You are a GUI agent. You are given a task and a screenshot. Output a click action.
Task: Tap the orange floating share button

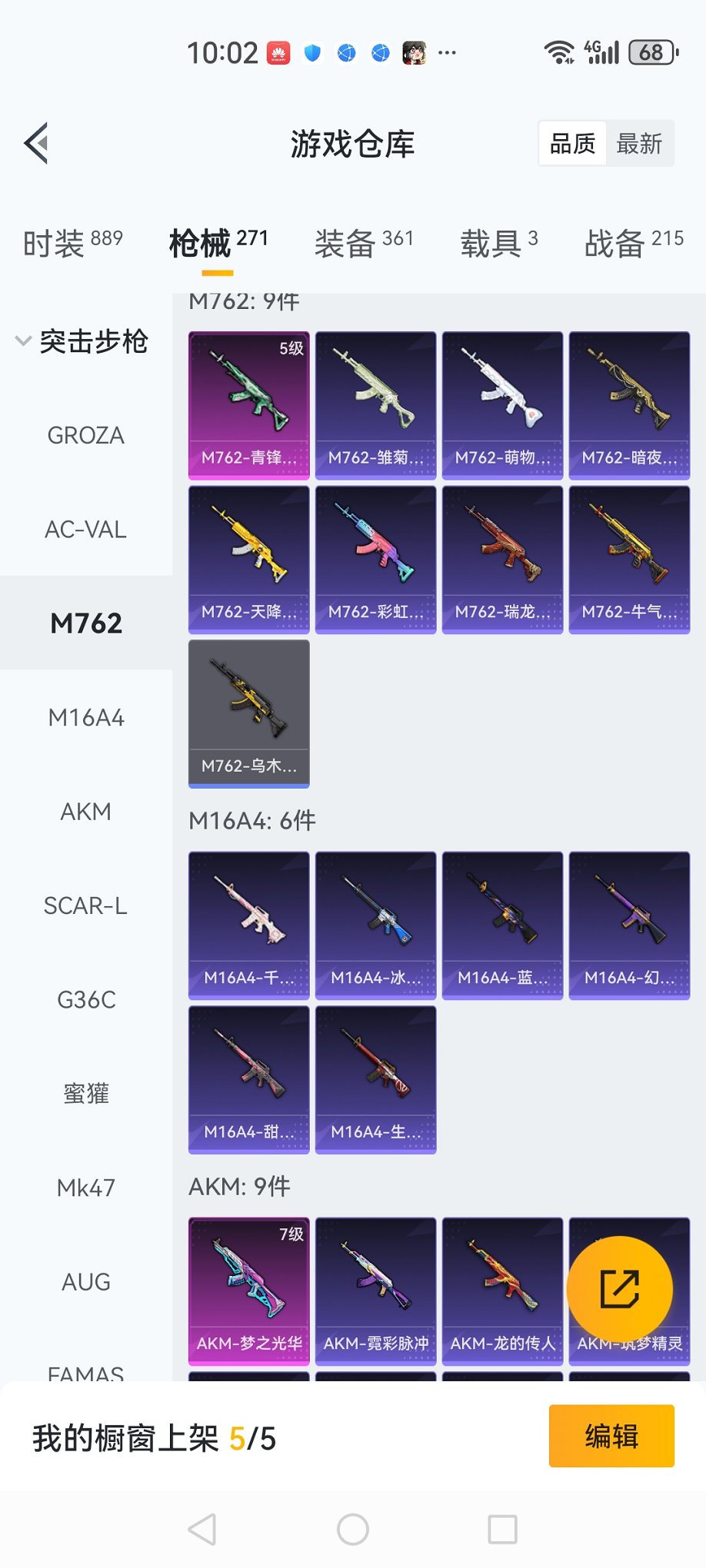click(x=619, y=1289)
